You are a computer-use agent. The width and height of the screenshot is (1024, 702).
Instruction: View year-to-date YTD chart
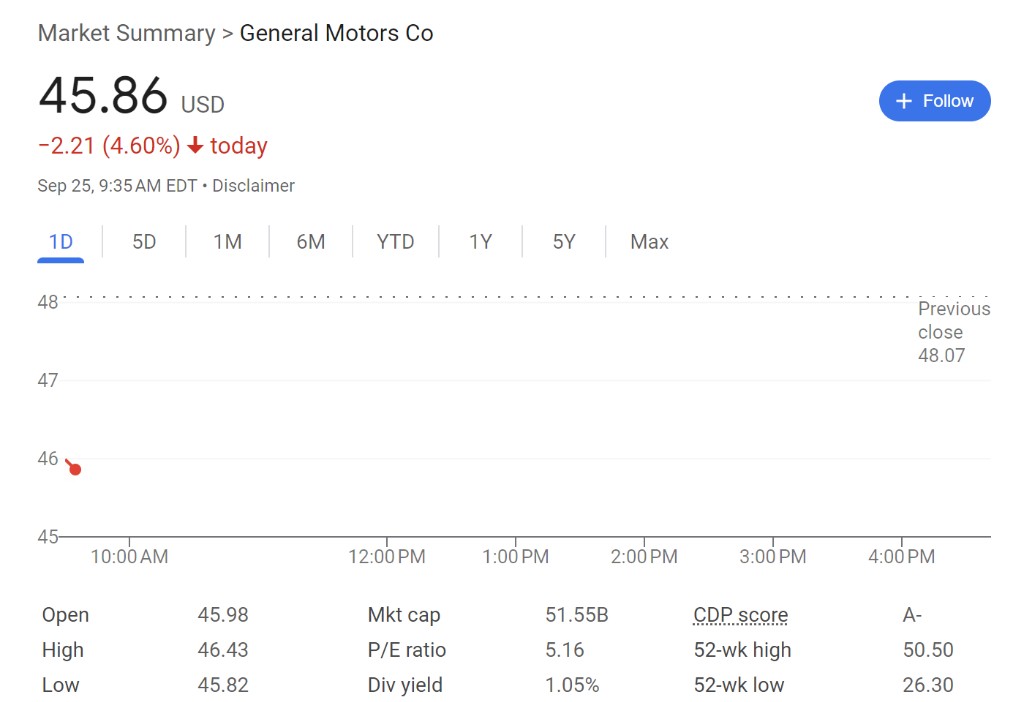pyautogui.click(x=395, y=242)
